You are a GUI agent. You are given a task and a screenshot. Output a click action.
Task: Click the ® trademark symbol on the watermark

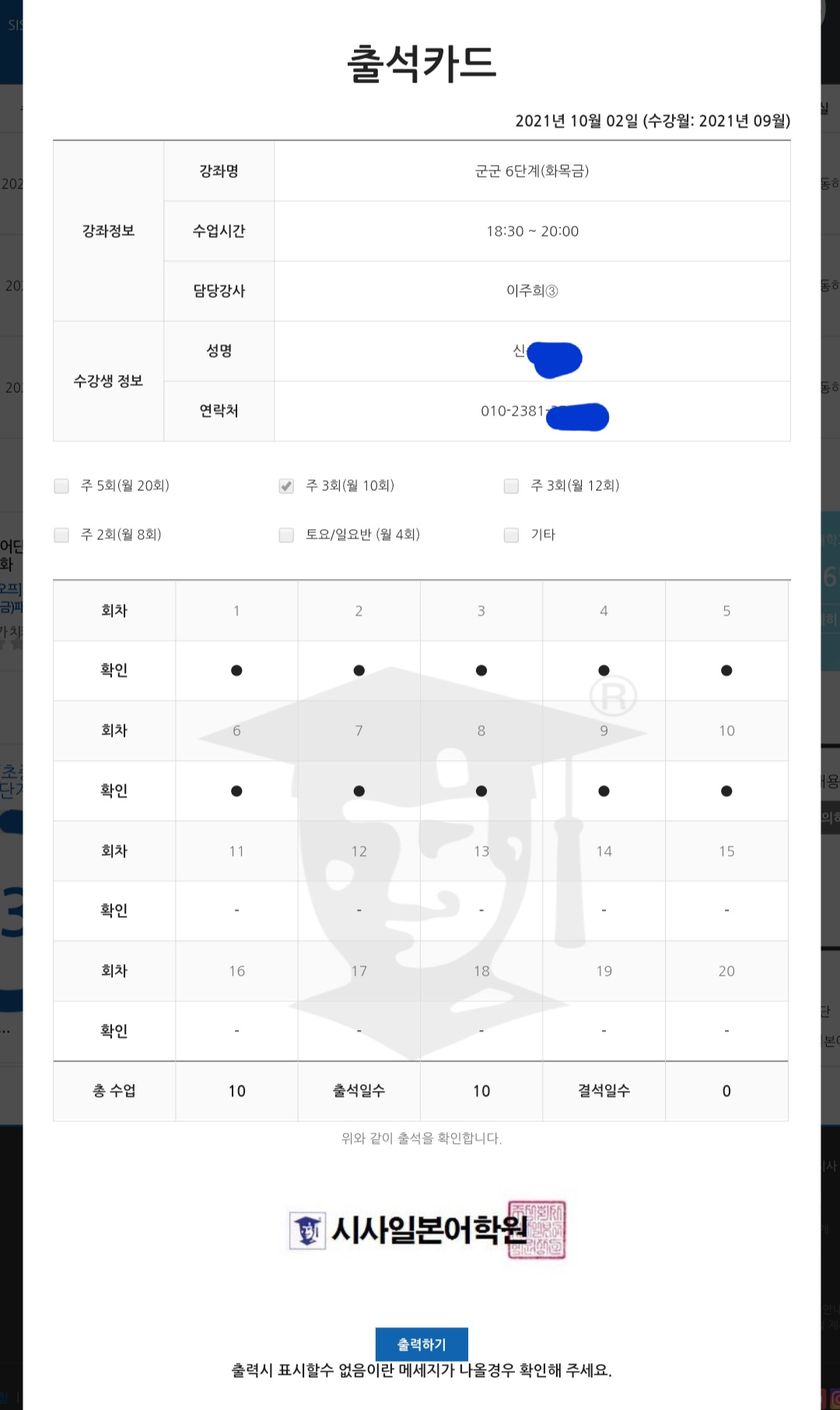point(614,693)
